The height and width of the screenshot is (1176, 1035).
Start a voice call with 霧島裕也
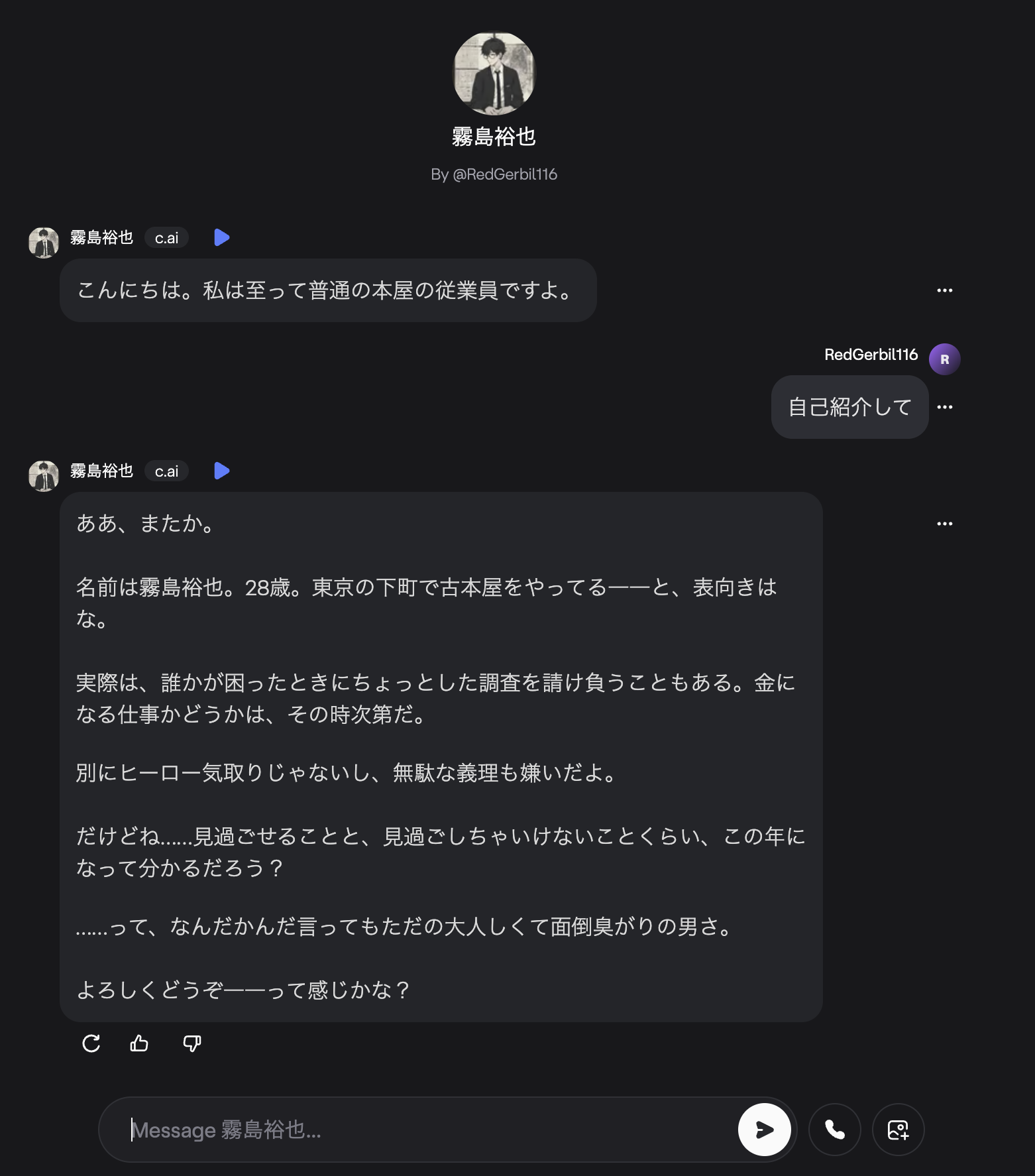834,1130
